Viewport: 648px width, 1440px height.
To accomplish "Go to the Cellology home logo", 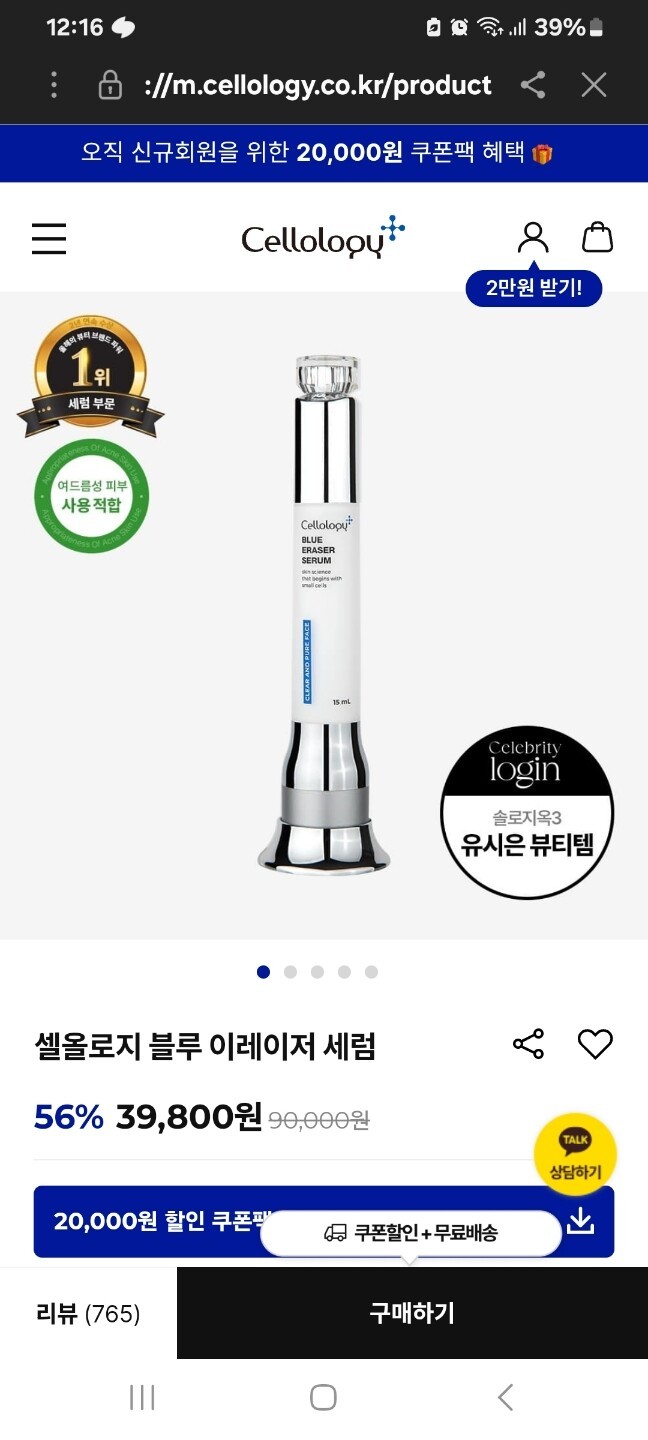I will pos(323,238).
